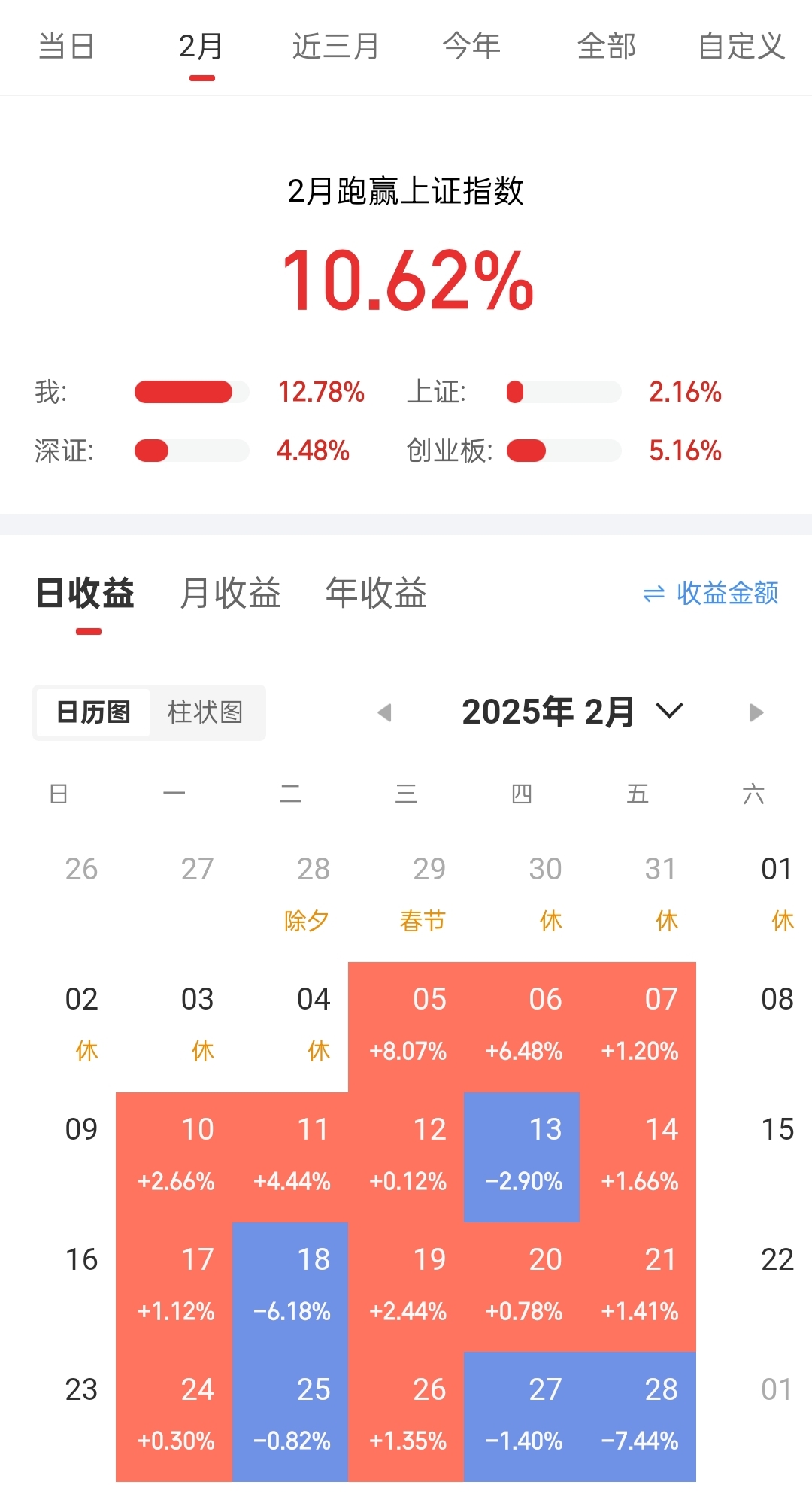Switch to the 年收益 tab
The width and height of the screenshot is (812, 1503).
tap(375, 593)
